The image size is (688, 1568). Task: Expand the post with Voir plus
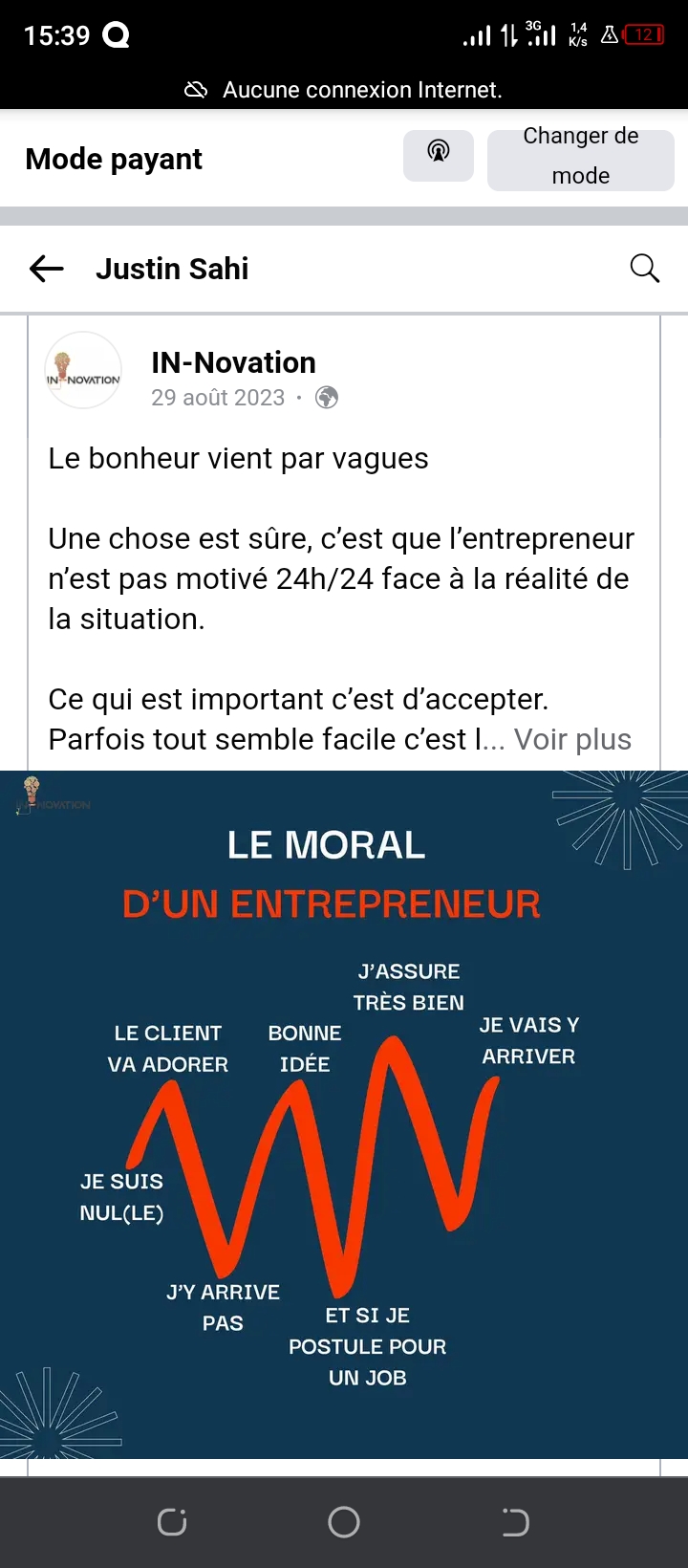[x=572, y=739]
